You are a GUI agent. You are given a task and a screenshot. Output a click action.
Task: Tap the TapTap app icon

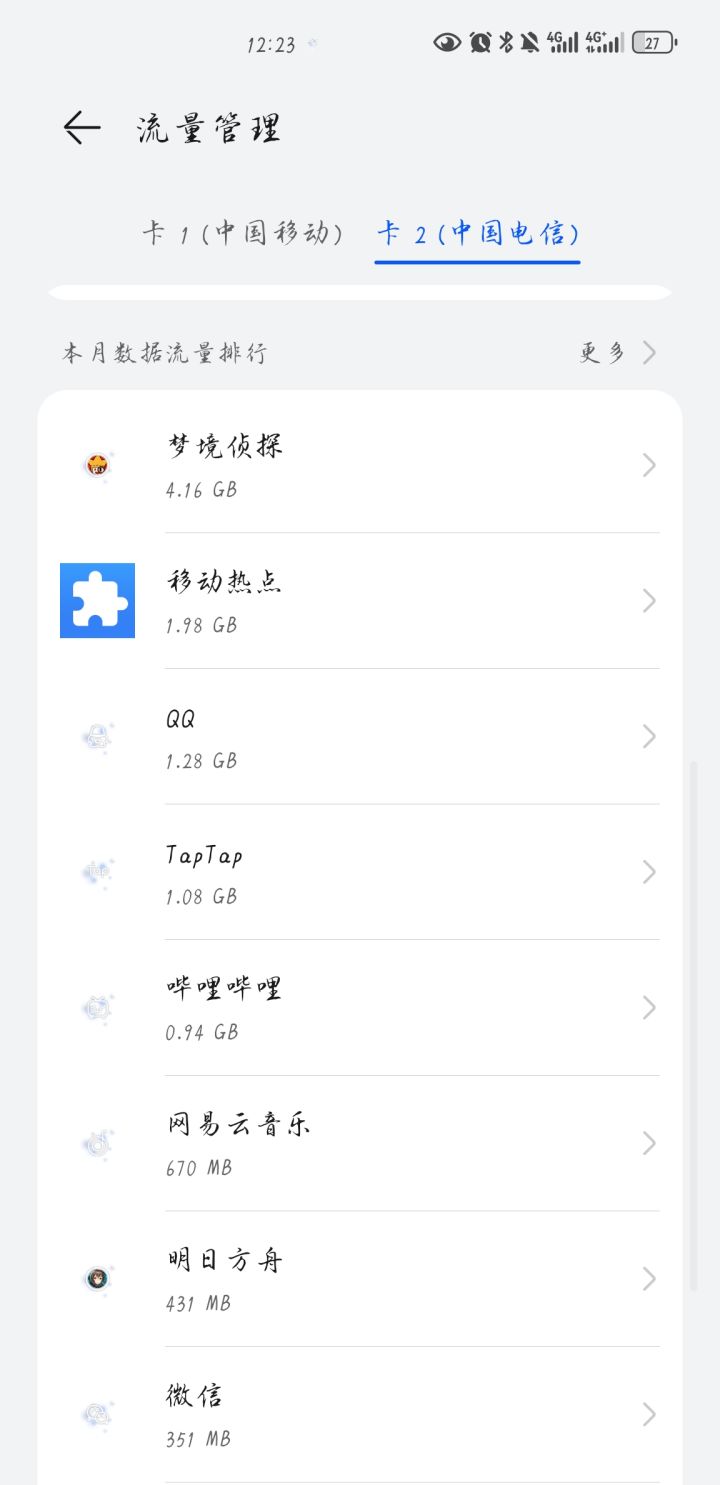(x=97, y=871)
